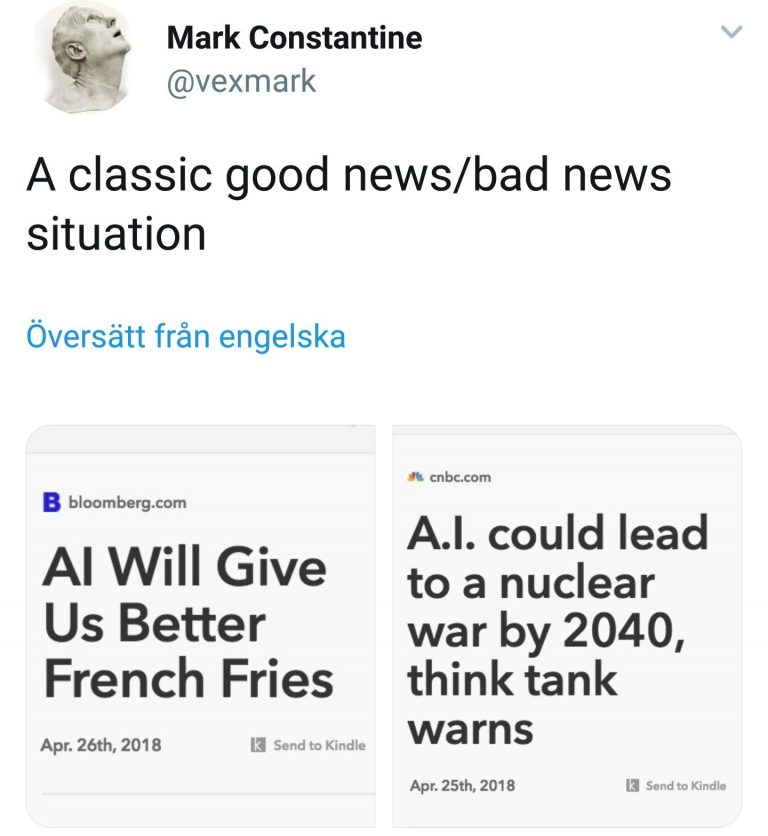Open the Bloomberg French Fries headline image

click(201, 625)
